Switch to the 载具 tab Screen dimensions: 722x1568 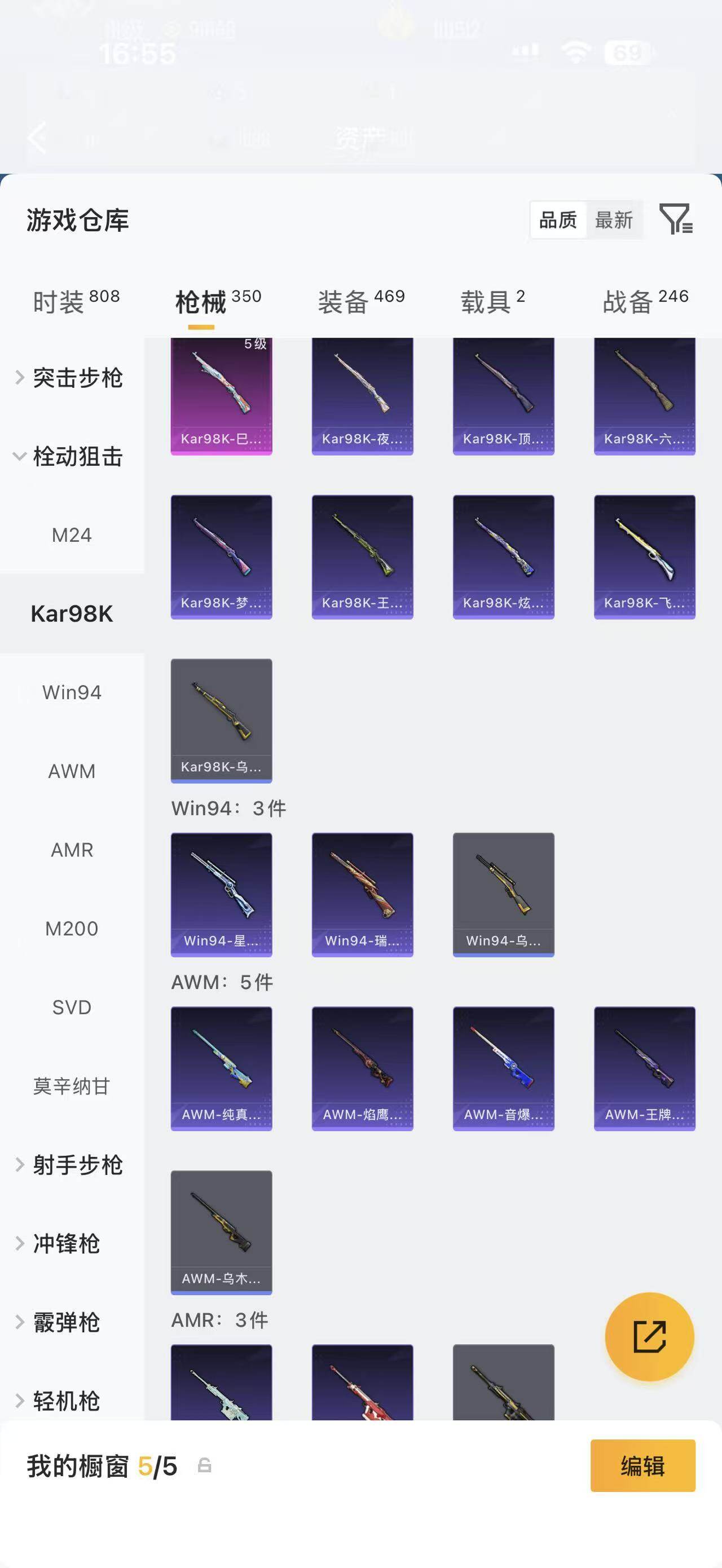pyautogui.click(x=492, y=301)
